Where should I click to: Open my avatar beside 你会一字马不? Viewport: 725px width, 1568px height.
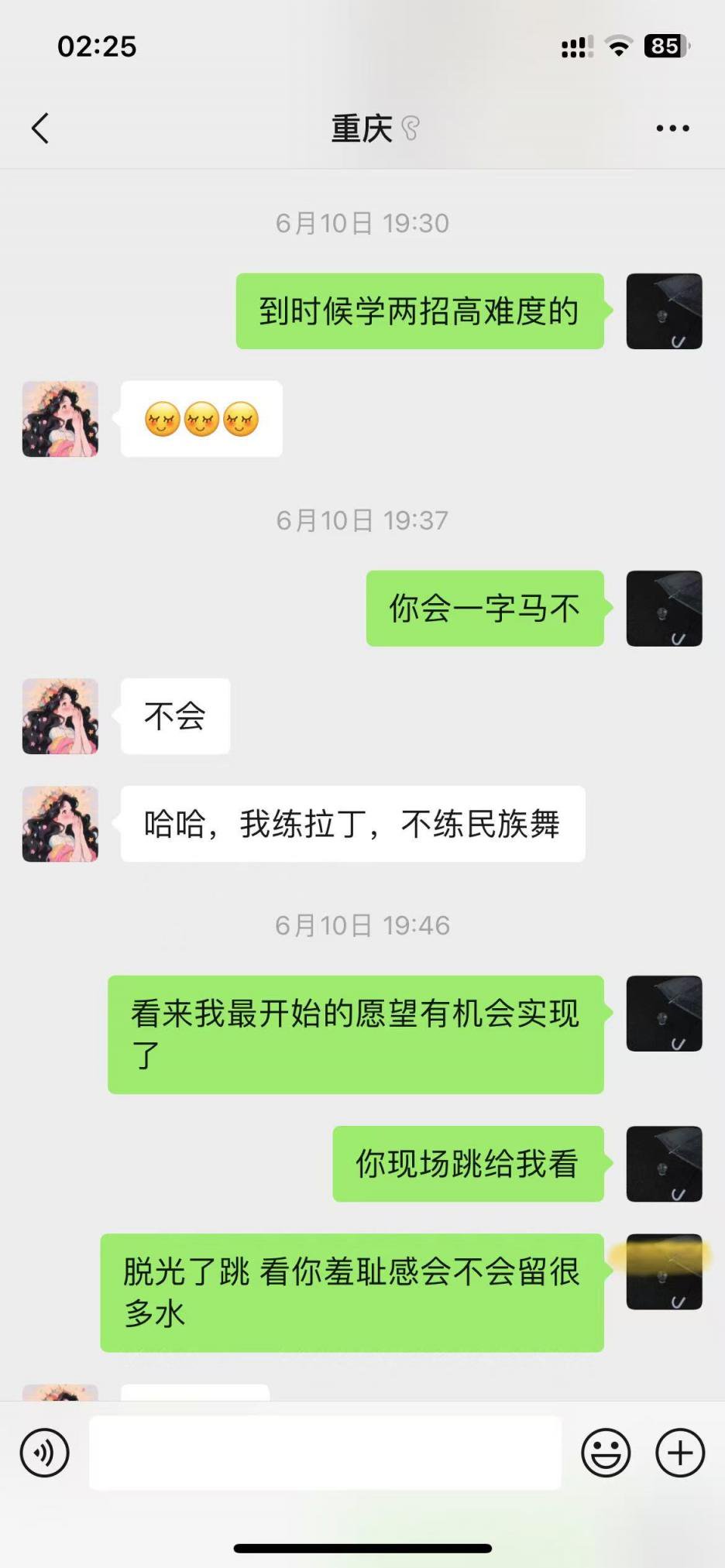[x=664, y=609]
